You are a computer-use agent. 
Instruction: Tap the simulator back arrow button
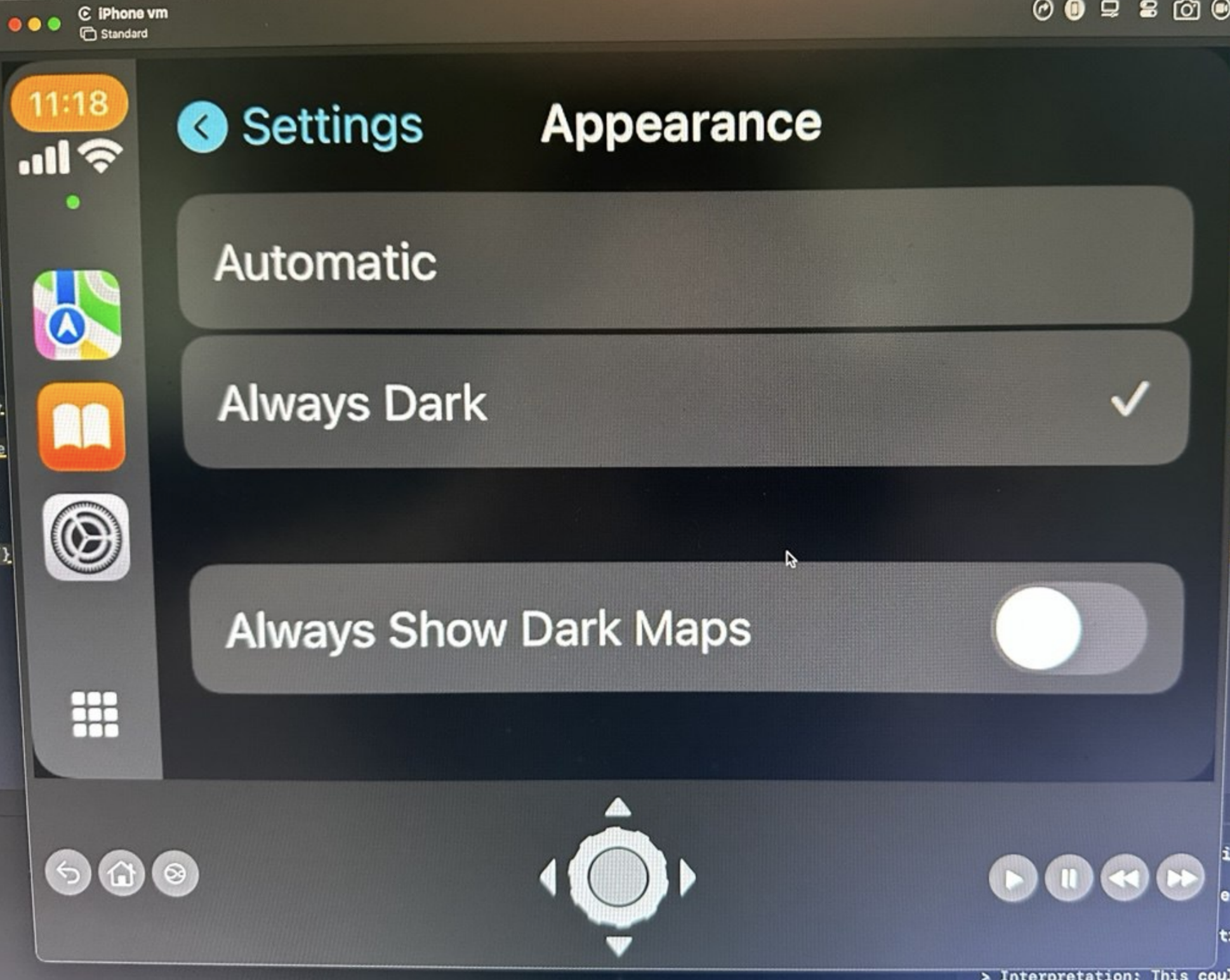(68, 874)
